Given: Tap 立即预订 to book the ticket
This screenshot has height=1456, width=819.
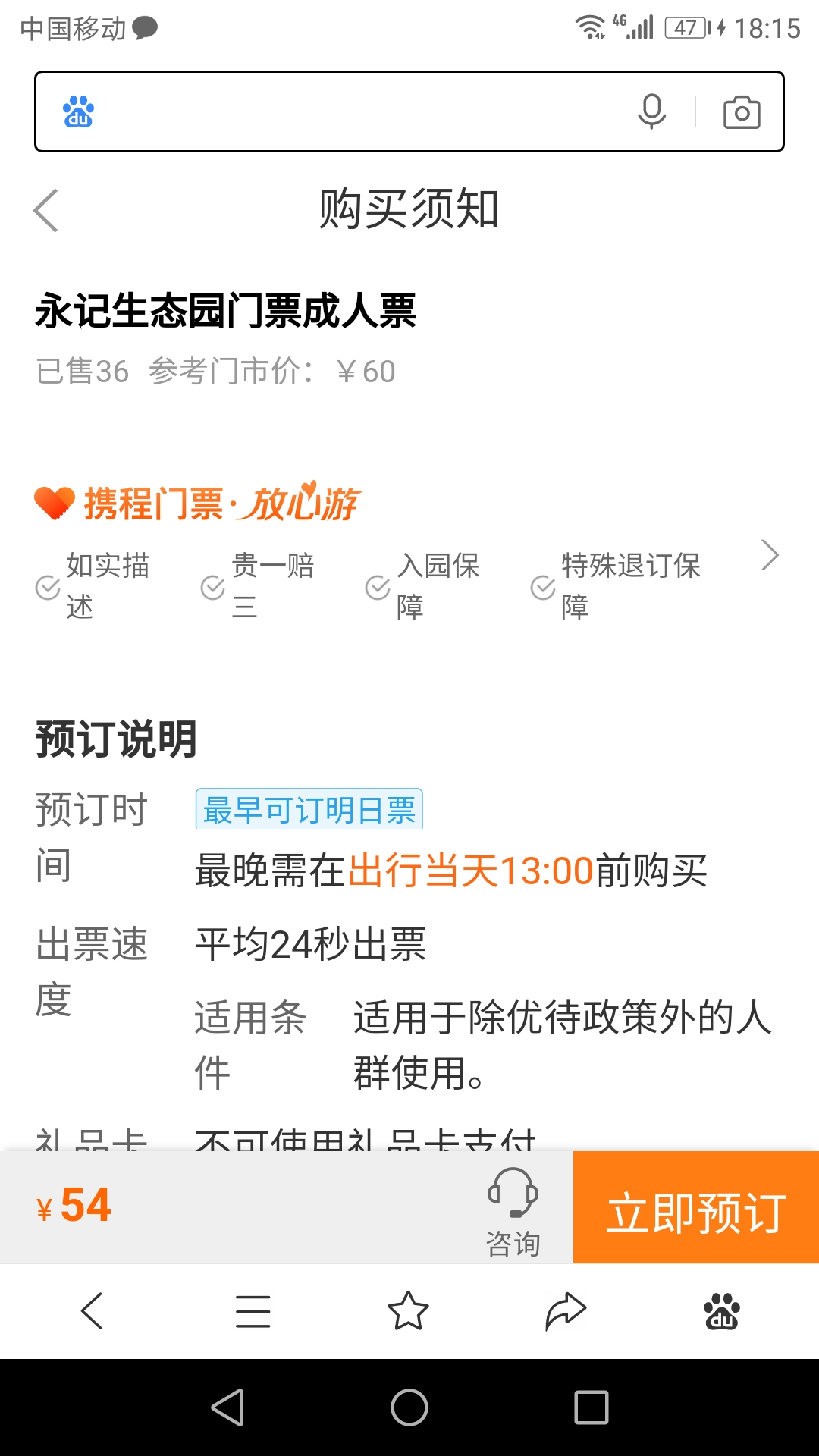Looking at the screenshot, I should pyautogui.click(x=696, y=1207).
